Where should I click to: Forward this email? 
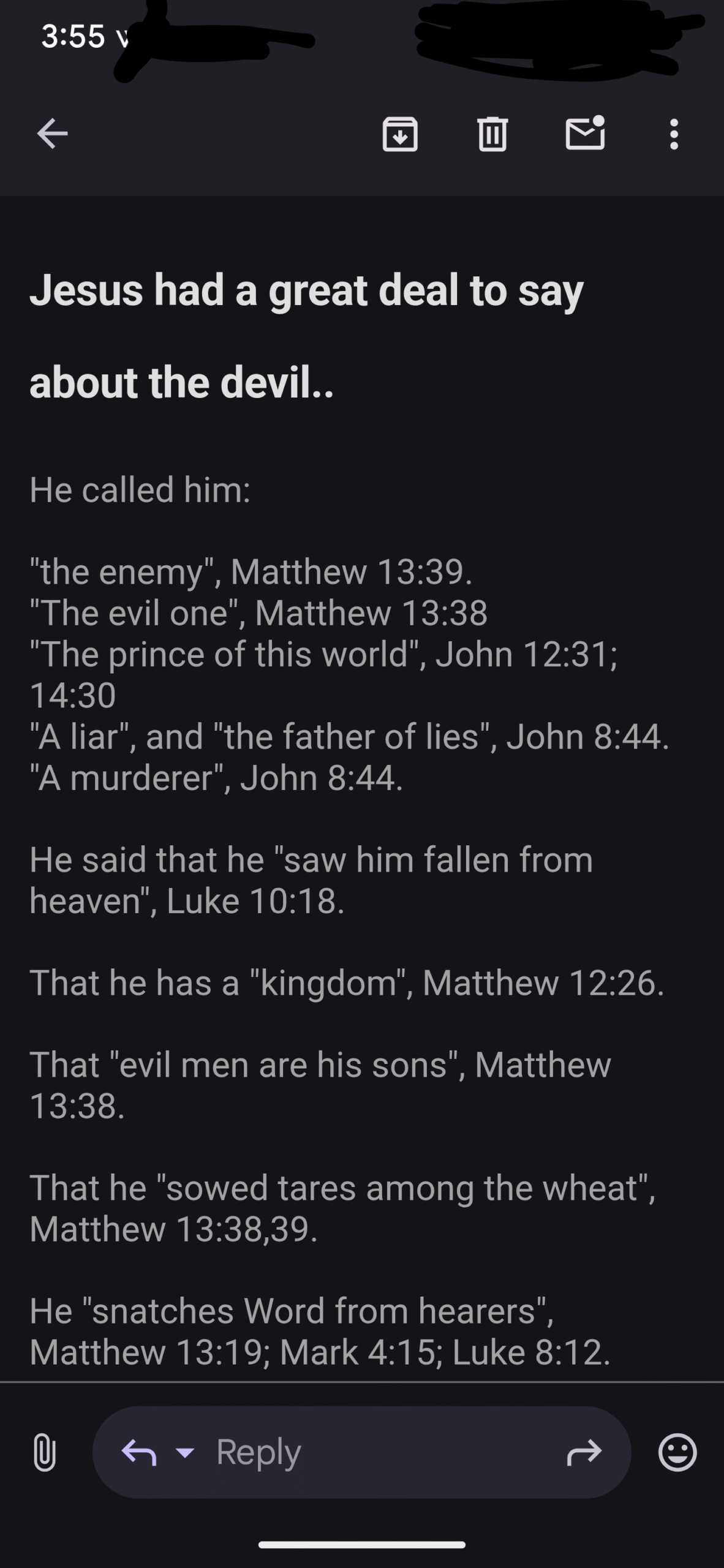pos(584,1452)
